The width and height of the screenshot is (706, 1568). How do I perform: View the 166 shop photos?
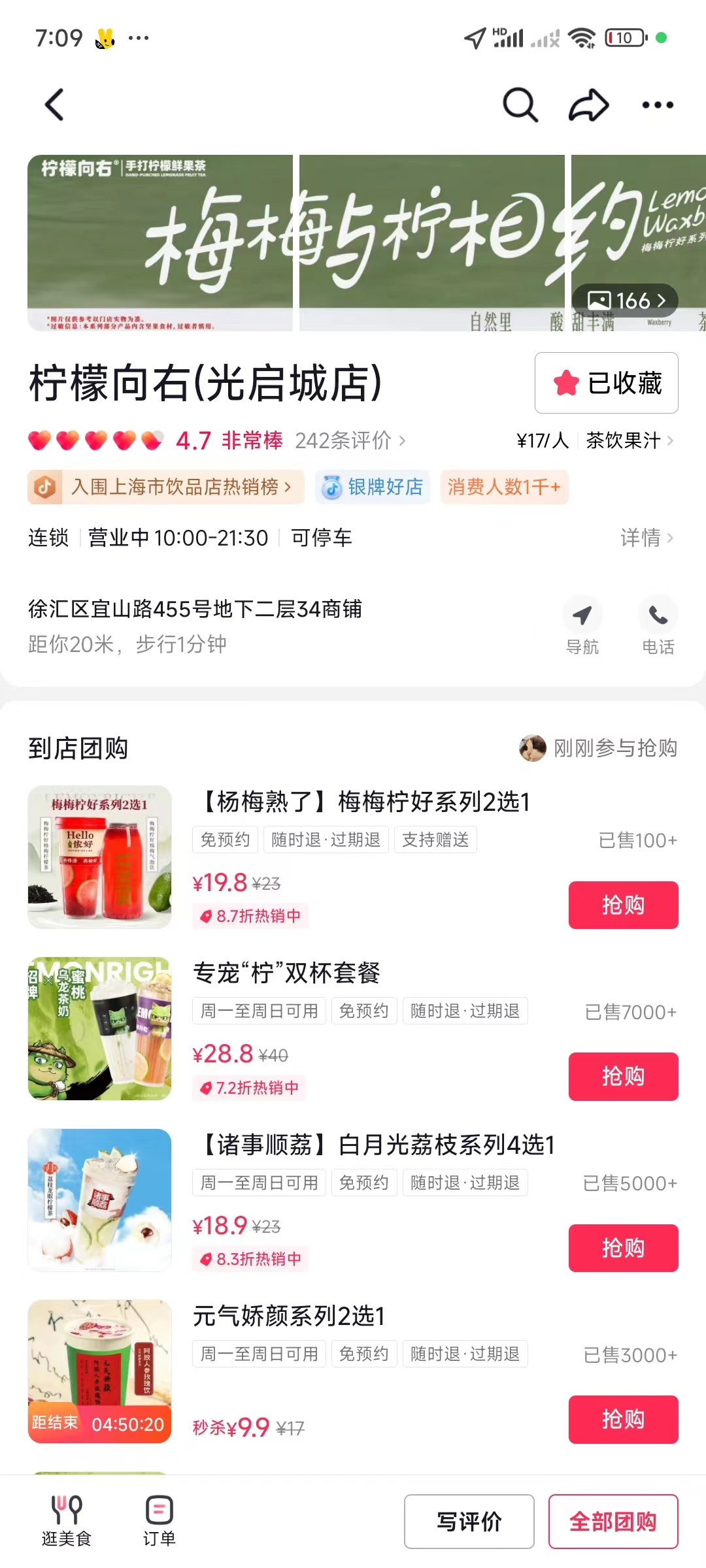(x=626, y=301)
